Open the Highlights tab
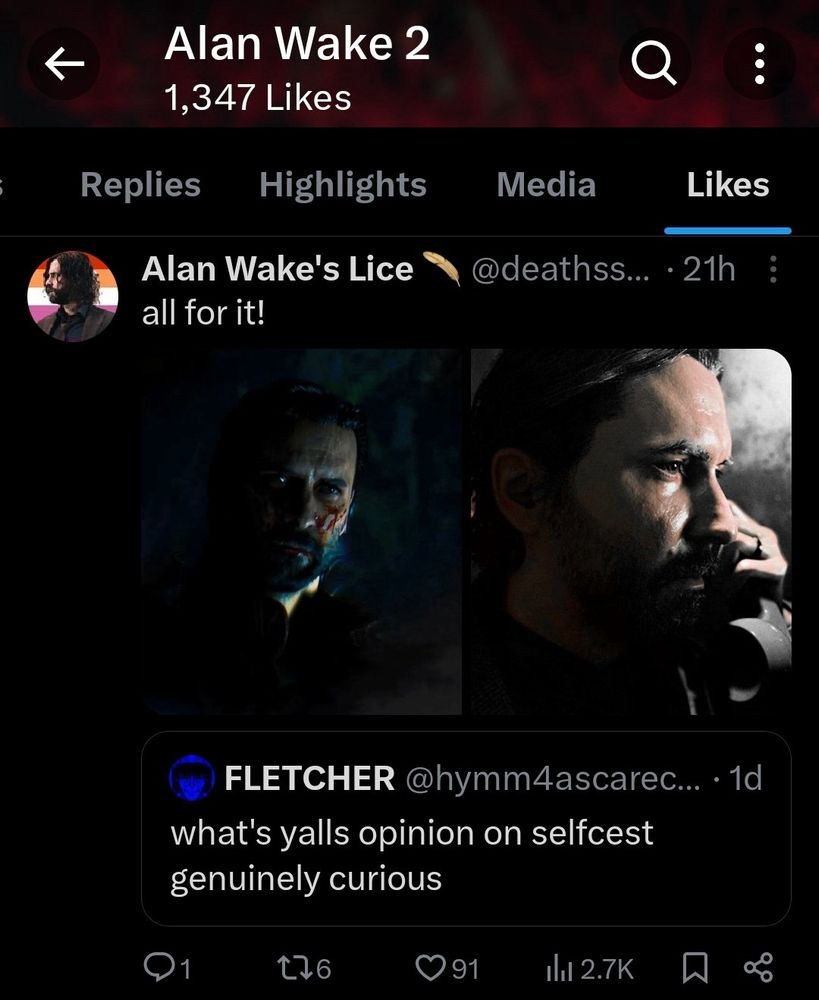The image size is (819, 1000). [342, 184]
